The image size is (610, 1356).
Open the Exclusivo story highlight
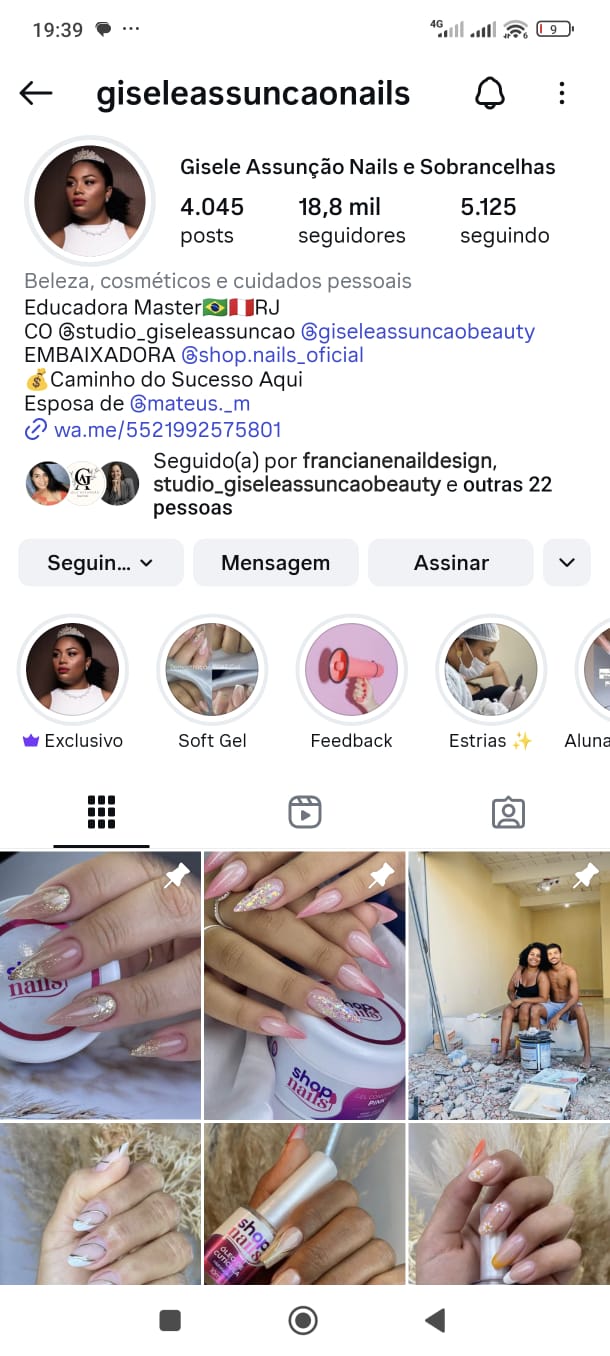(x=72, y=669)
